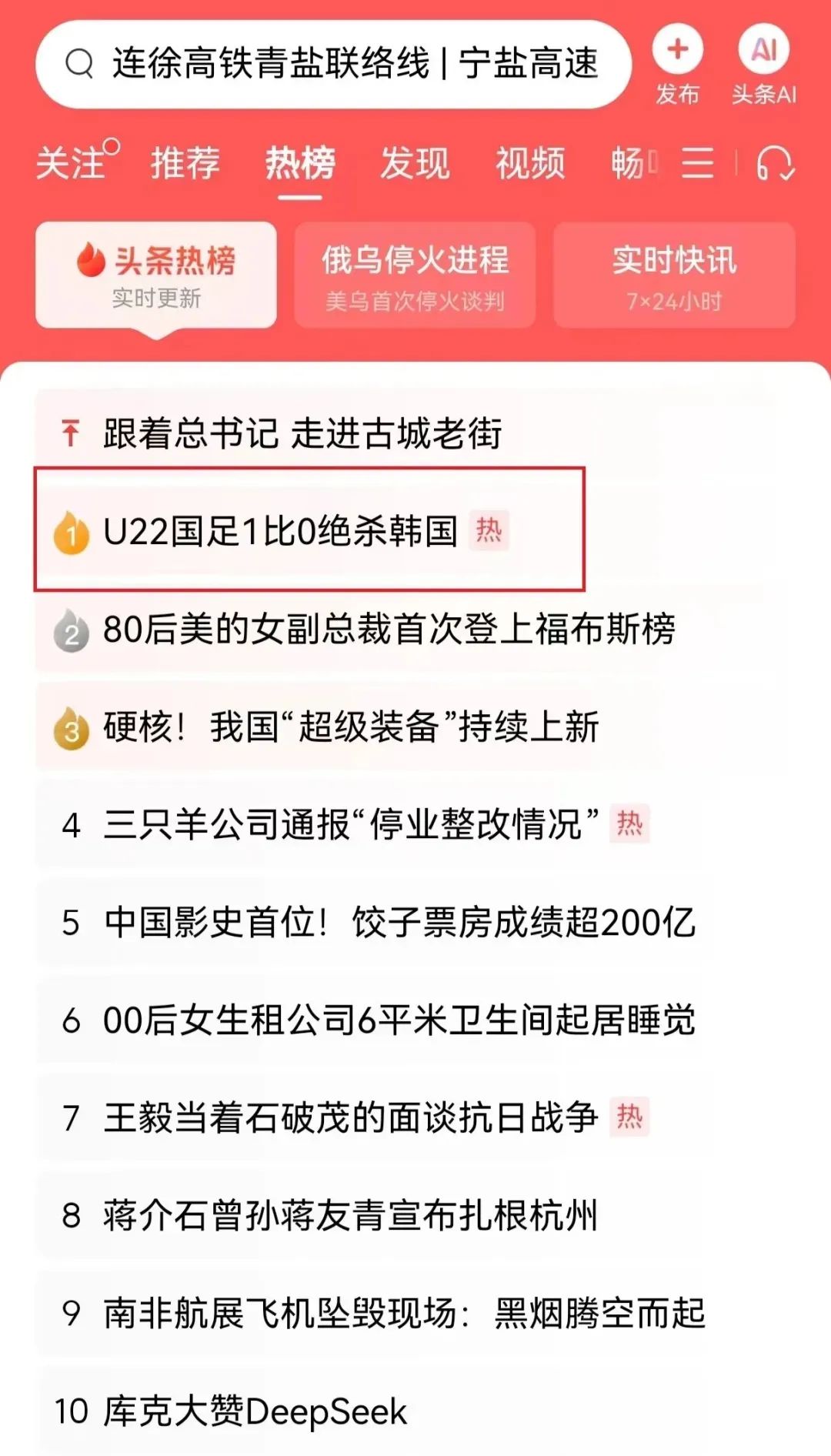The width and height of the screenshot is (831, 1456).
Task: Open 南非航展飞机坠毁现场 story
Action: coord(404,1313)
